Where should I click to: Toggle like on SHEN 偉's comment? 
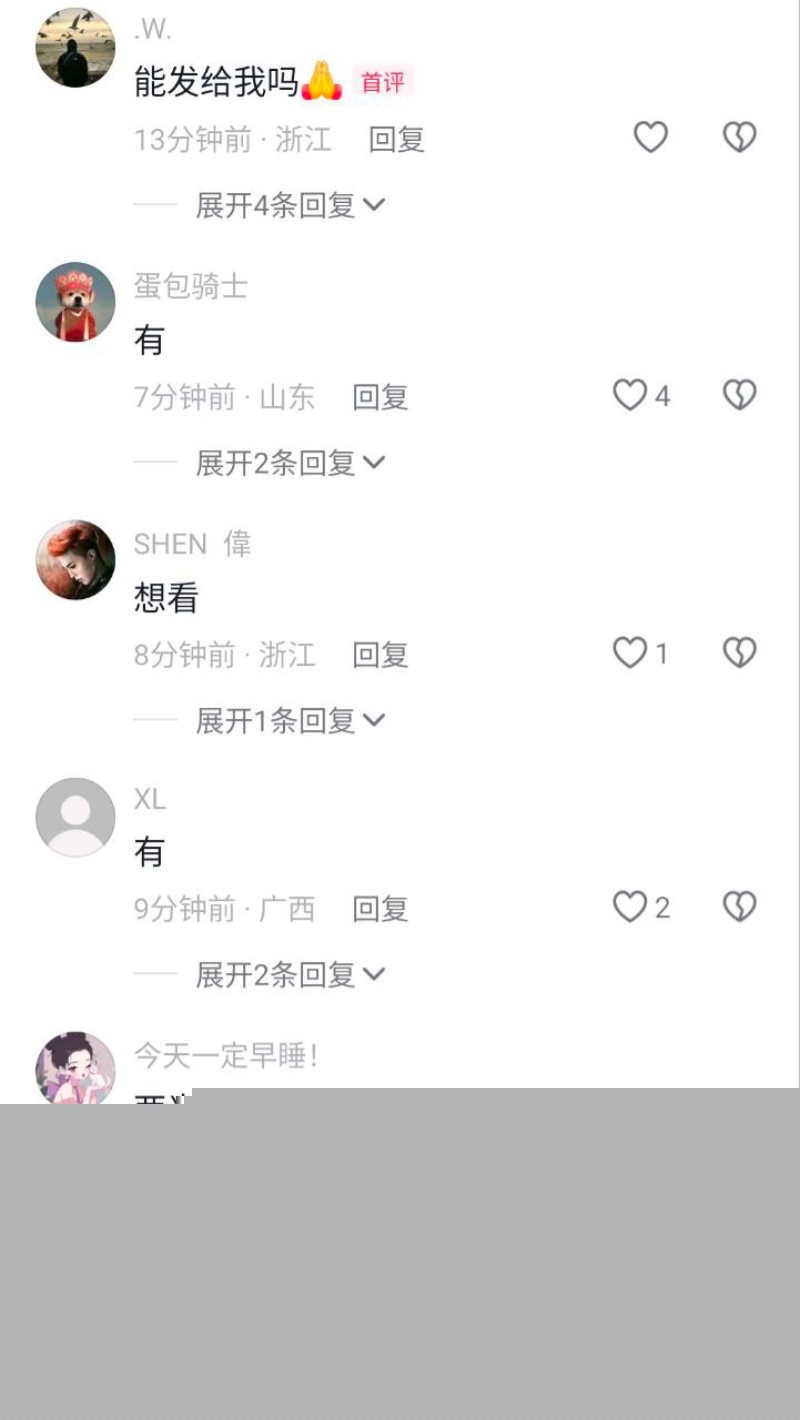tap(630, 652)
